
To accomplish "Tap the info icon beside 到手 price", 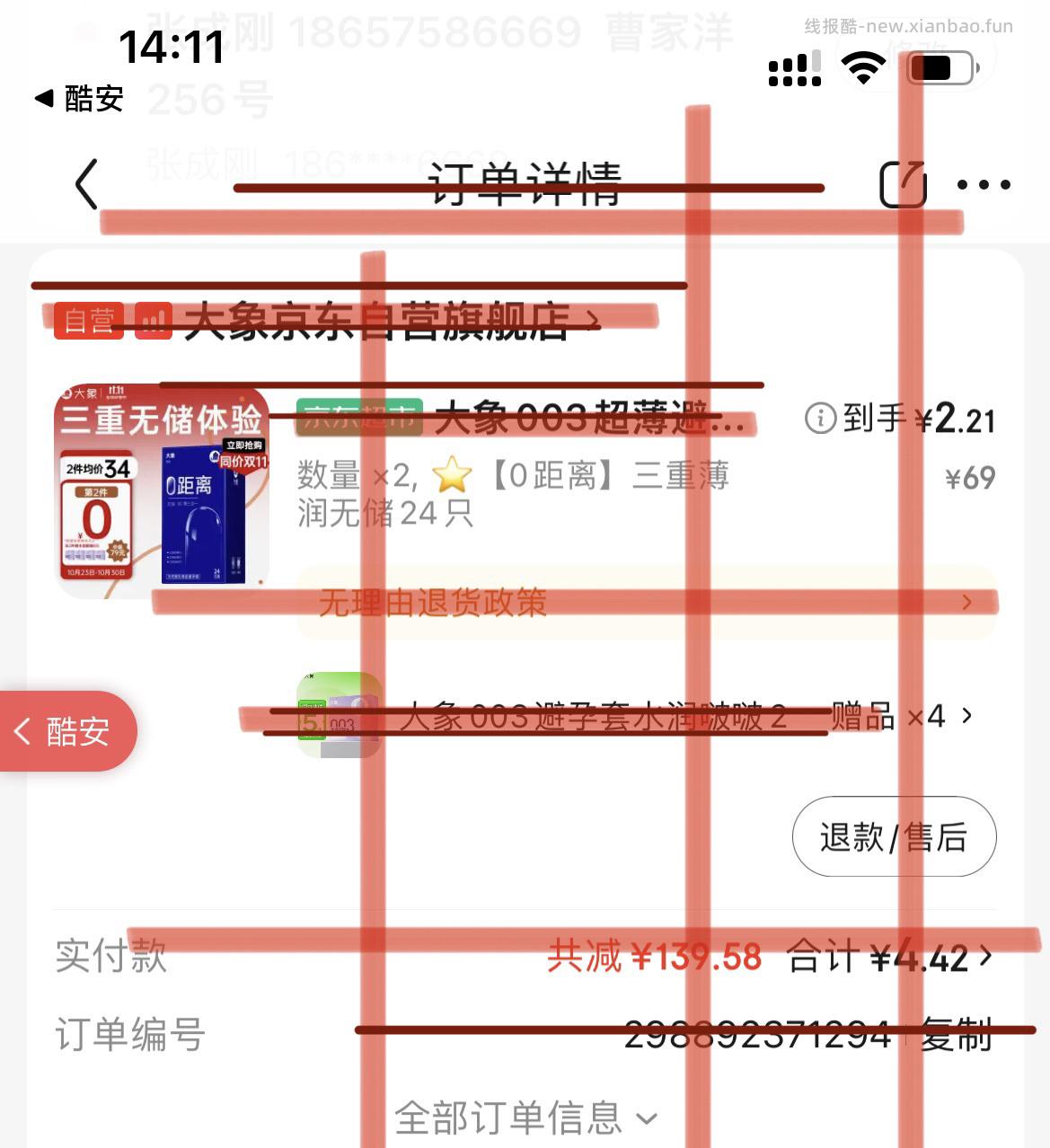I will pyautogui.click(x=819, y=418).
